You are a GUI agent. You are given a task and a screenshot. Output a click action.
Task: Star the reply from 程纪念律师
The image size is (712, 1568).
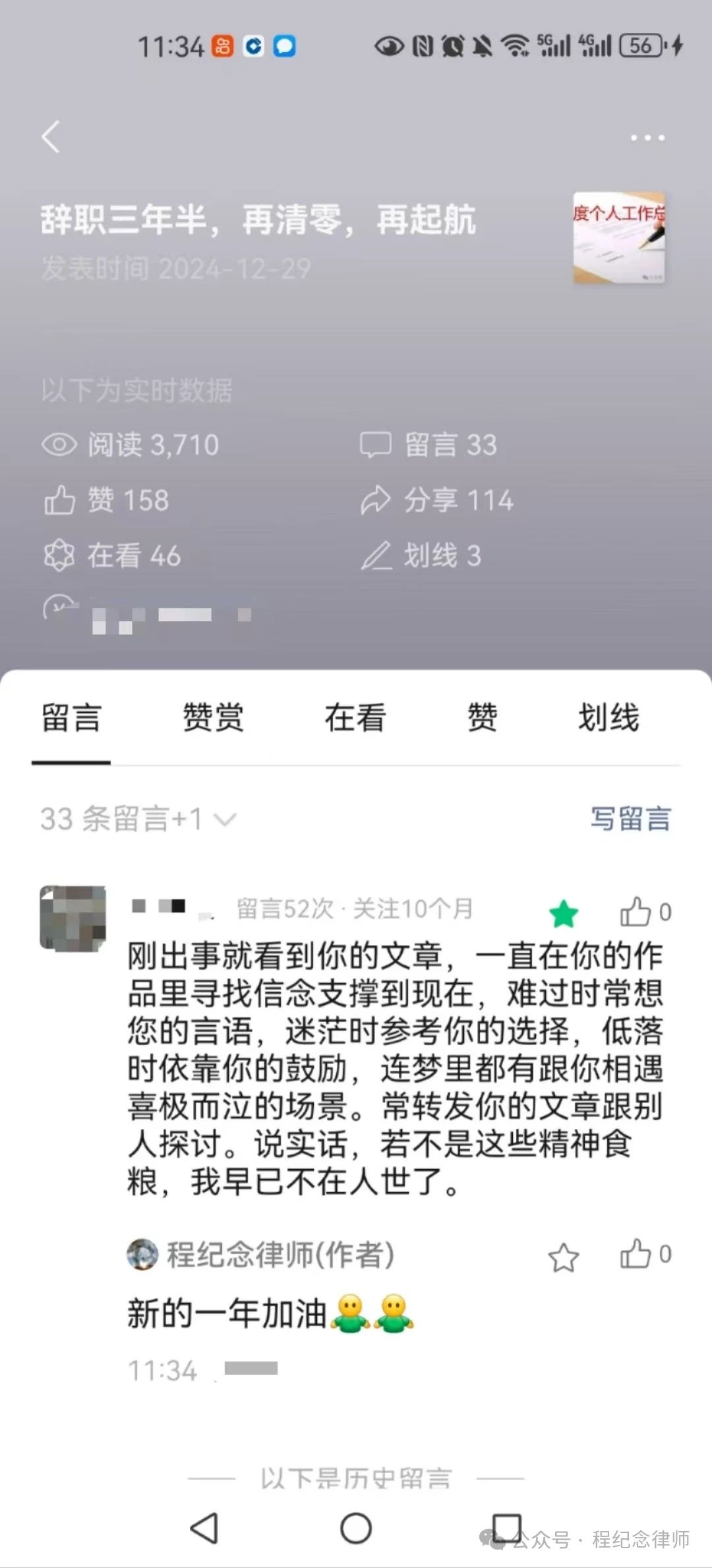[x=563, y=1257]
